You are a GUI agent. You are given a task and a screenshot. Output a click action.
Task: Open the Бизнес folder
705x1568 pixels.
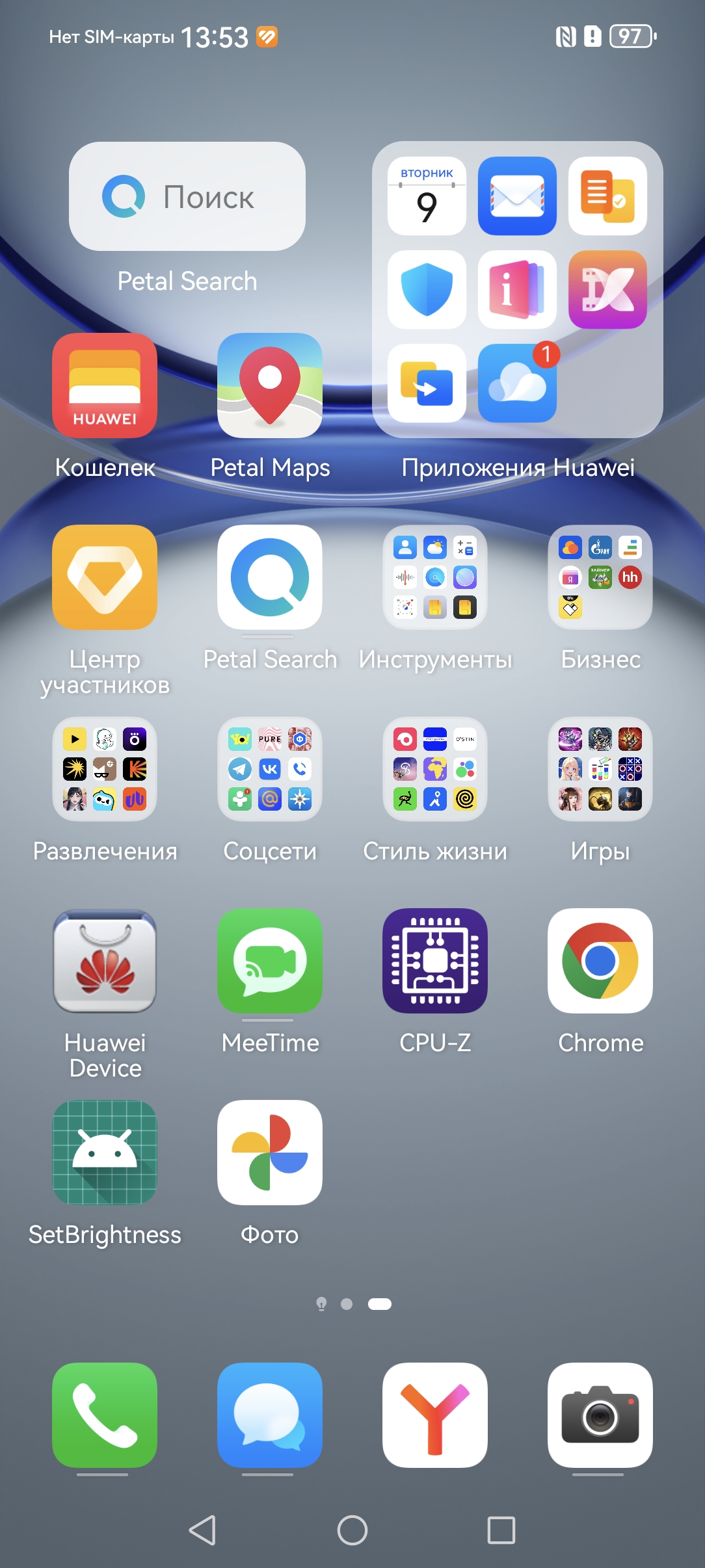click(600, 577)
